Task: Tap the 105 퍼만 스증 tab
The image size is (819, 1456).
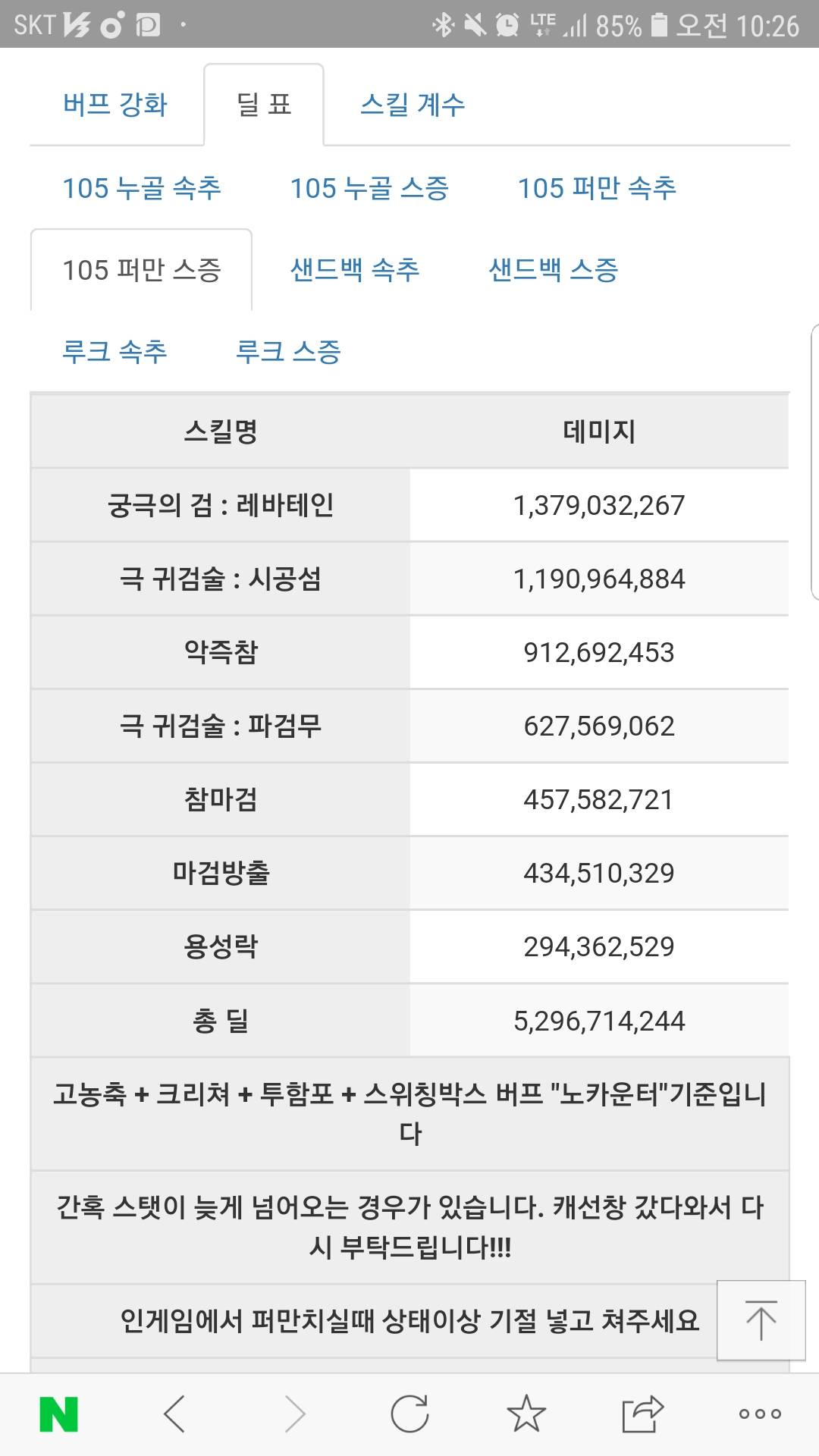Action: click(142, 270)
